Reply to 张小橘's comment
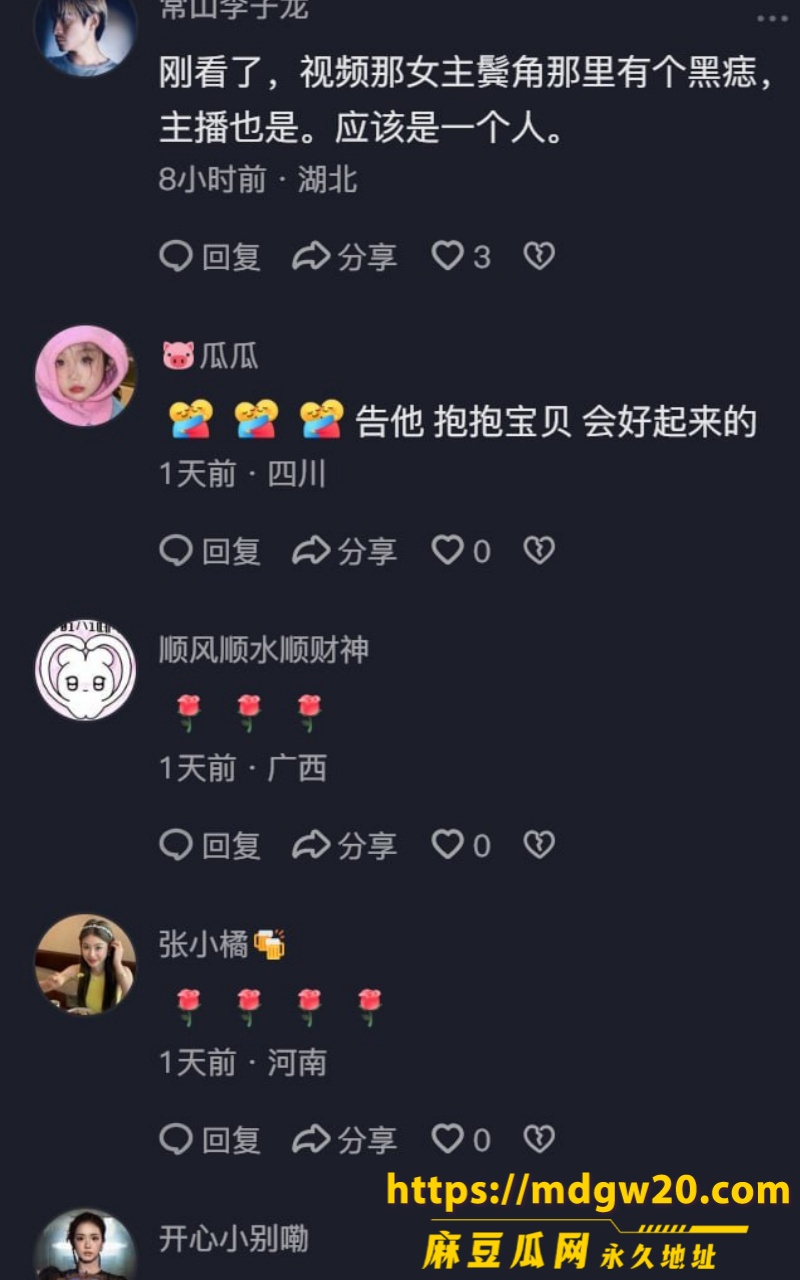This screenshot has height=1280, width=800. click(210, 1139)
